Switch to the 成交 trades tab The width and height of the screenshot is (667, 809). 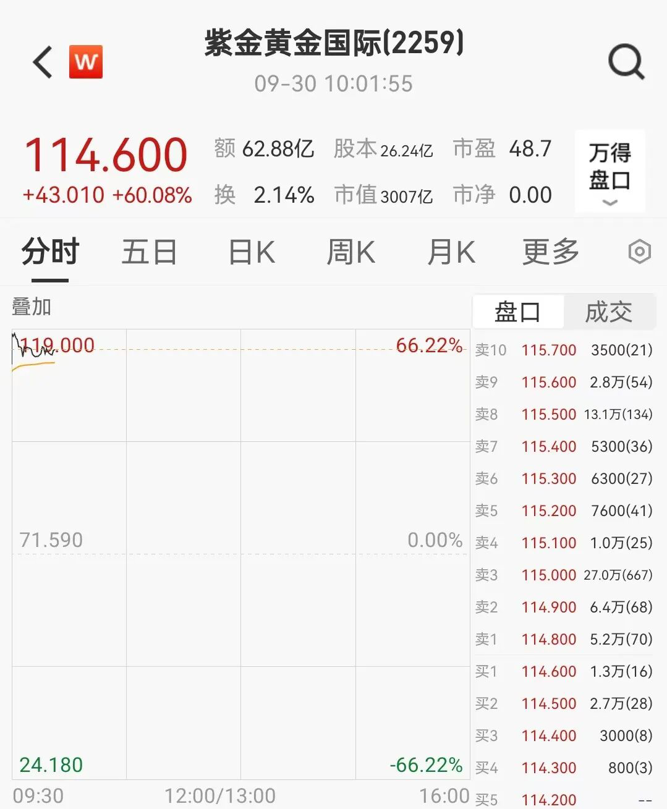pos(608,312)
